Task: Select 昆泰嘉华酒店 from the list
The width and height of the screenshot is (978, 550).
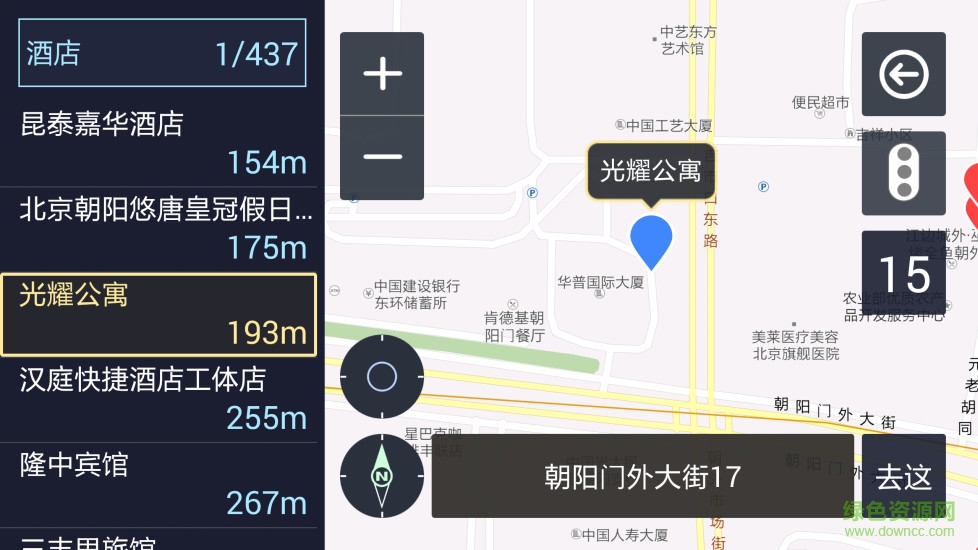Action: coord(160,142)
